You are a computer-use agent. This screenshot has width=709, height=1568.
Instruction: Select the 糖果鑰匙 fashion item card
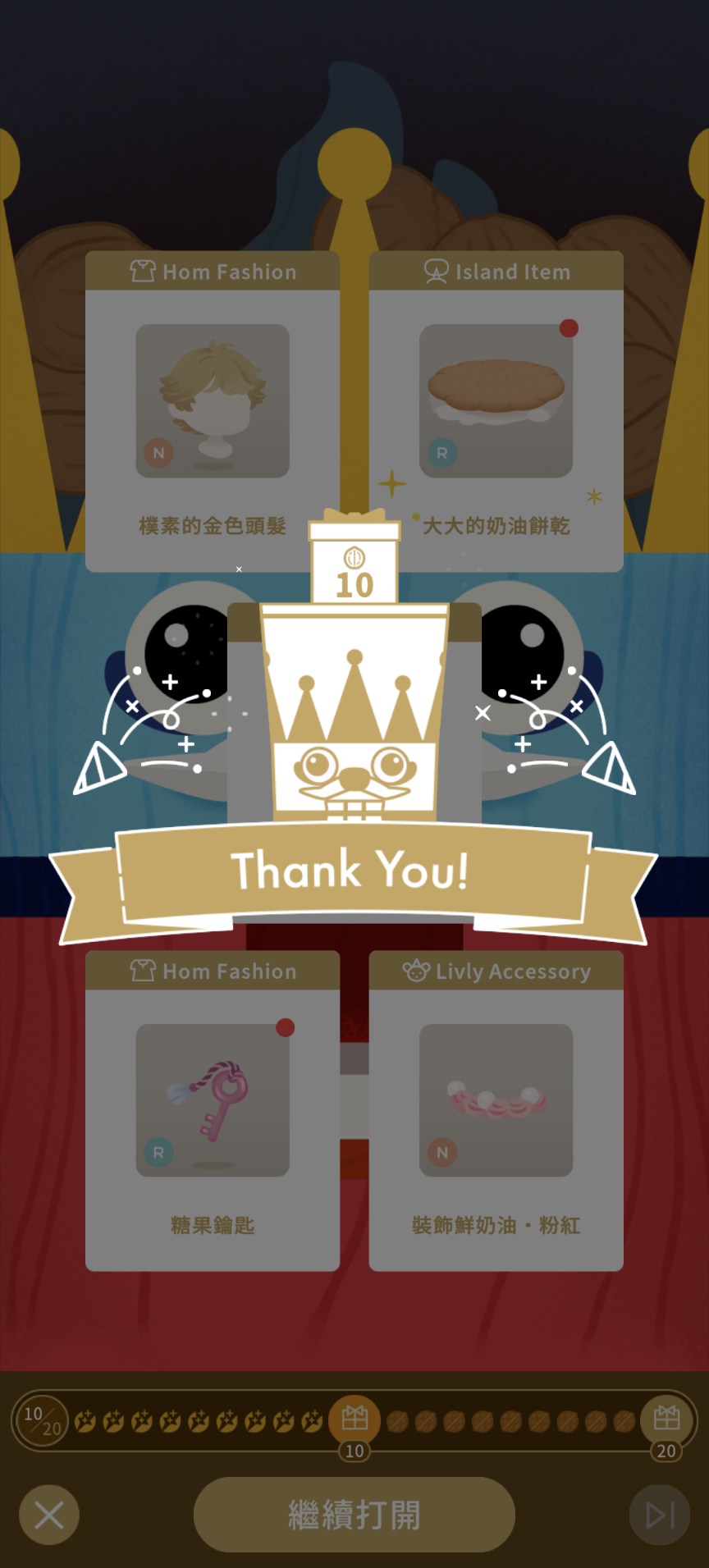tap(213, 1100)
